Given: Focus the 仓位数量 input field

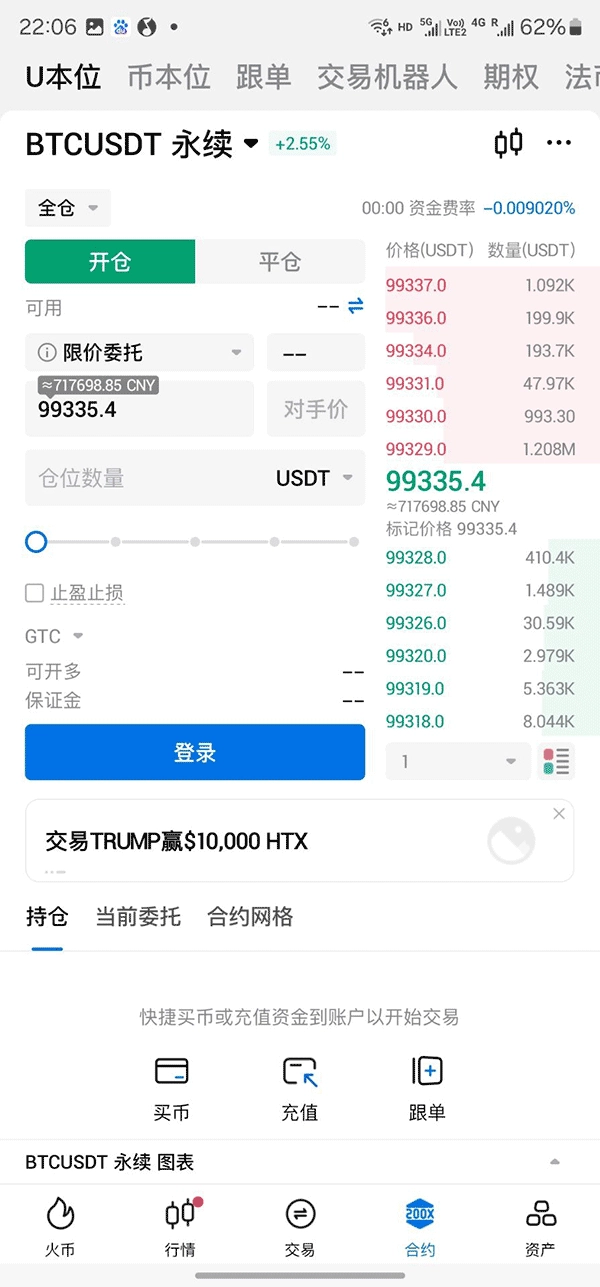Looking at the screenshot, I should 140,478.
